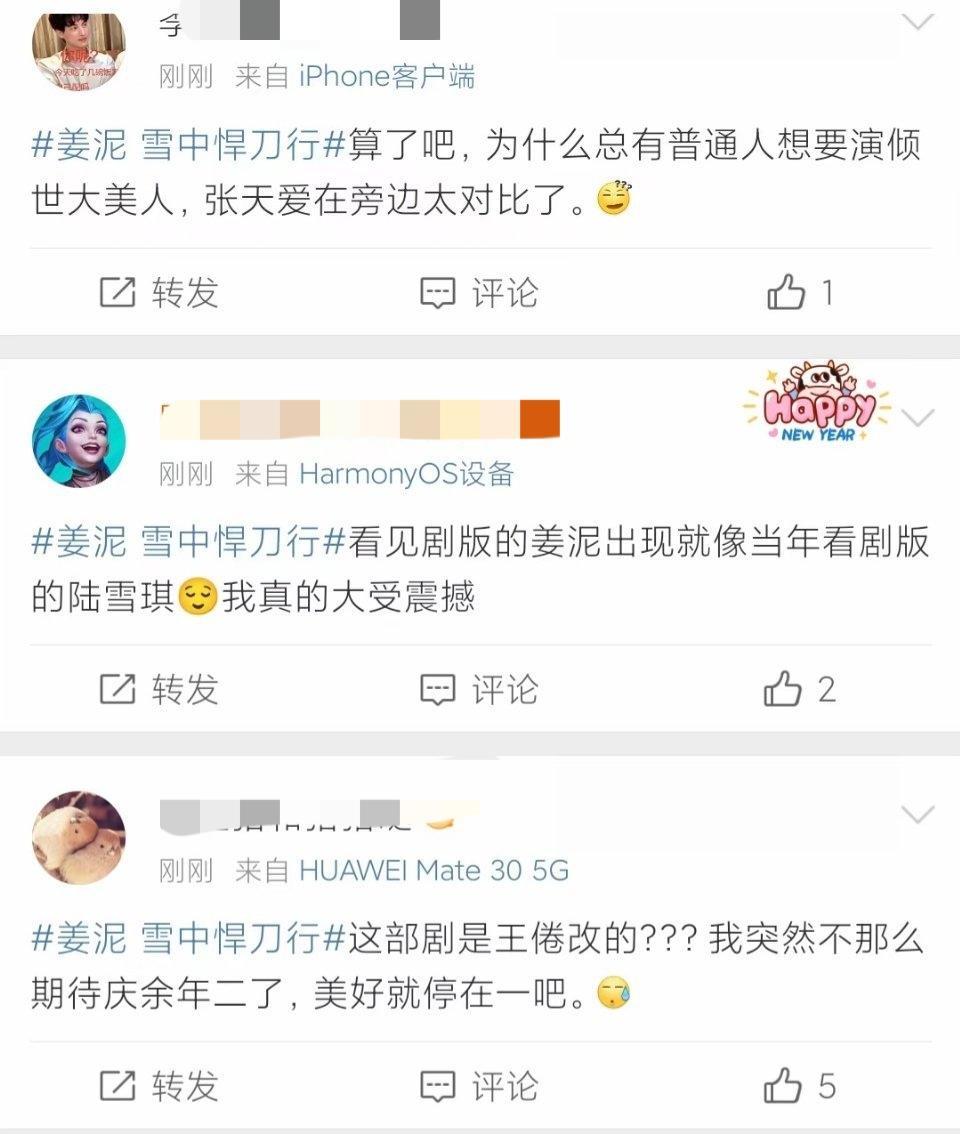Like the post mentioning 陆雪琪
The width and height of the screenshot is (960, 1134).
click(x=800, y=689)
